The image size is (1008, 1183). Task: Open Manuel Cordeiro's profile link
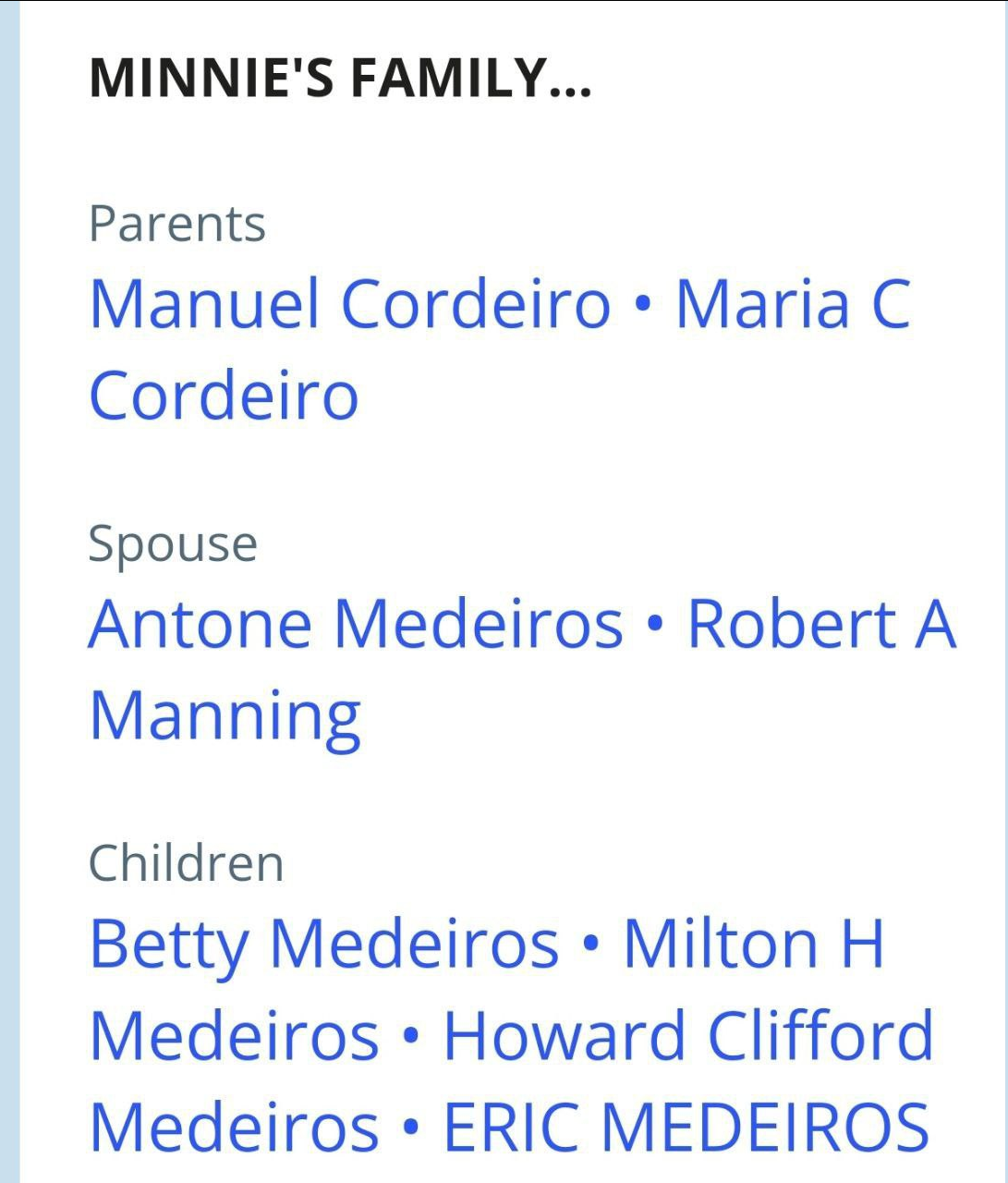click(349, 304)
